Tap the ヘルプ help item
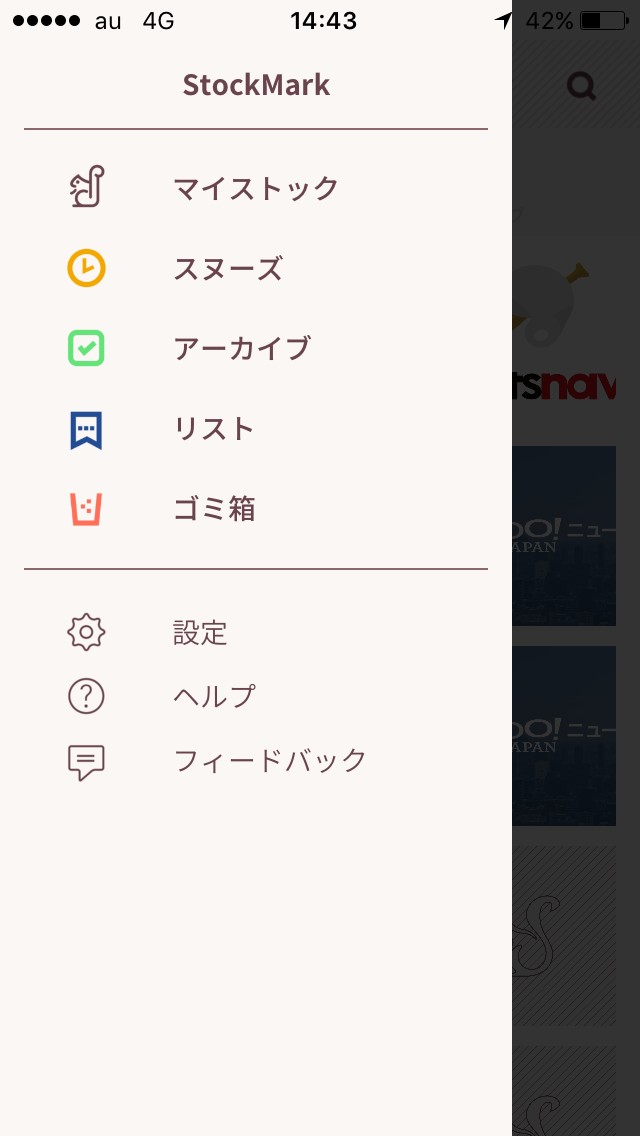640x1136 pixels. [x=214, y=696]
